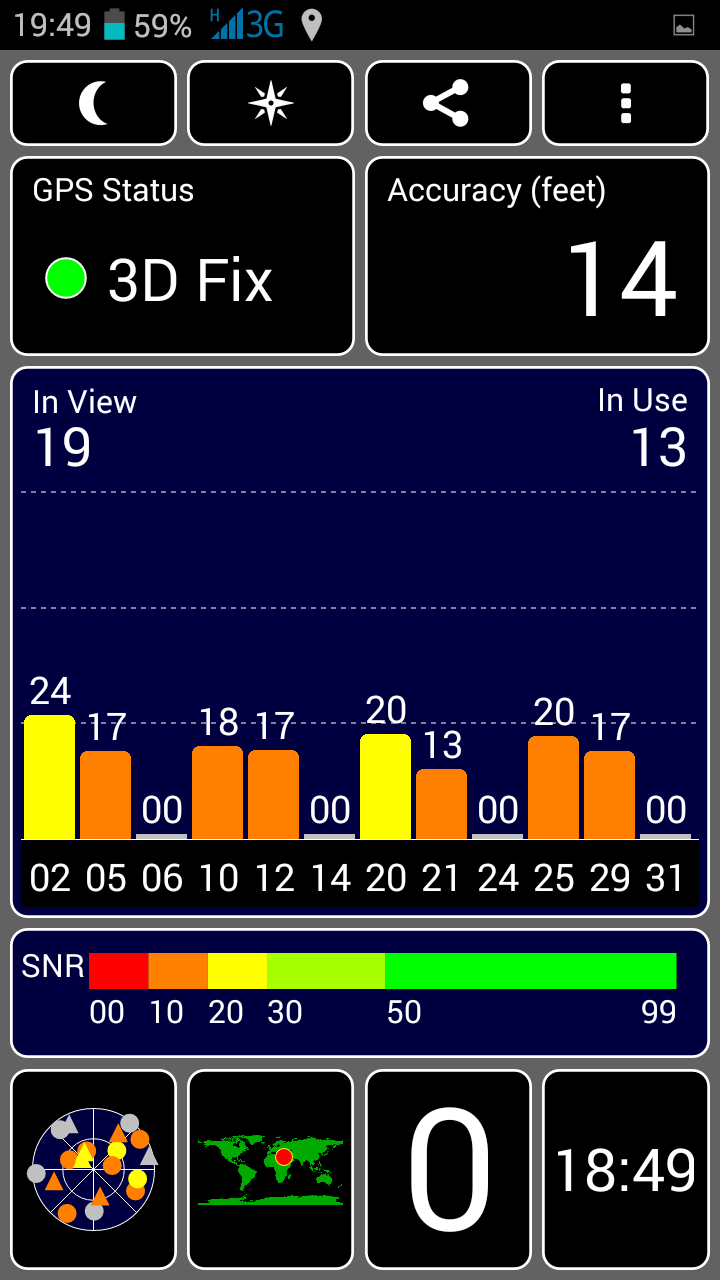The height and width of the screenshot is (1280, 720).
Task: Open the satellite sky view tile
Action: click(x=93, y=1168)
